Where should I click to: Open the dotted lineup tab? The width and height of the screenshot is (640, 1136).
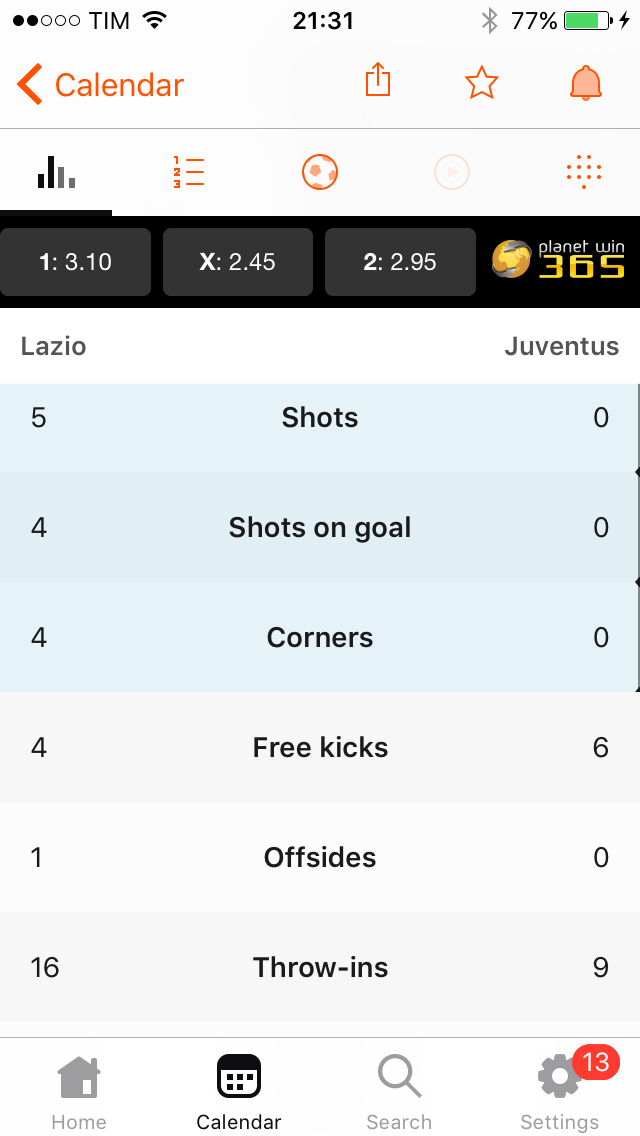[x=583, y=172]
